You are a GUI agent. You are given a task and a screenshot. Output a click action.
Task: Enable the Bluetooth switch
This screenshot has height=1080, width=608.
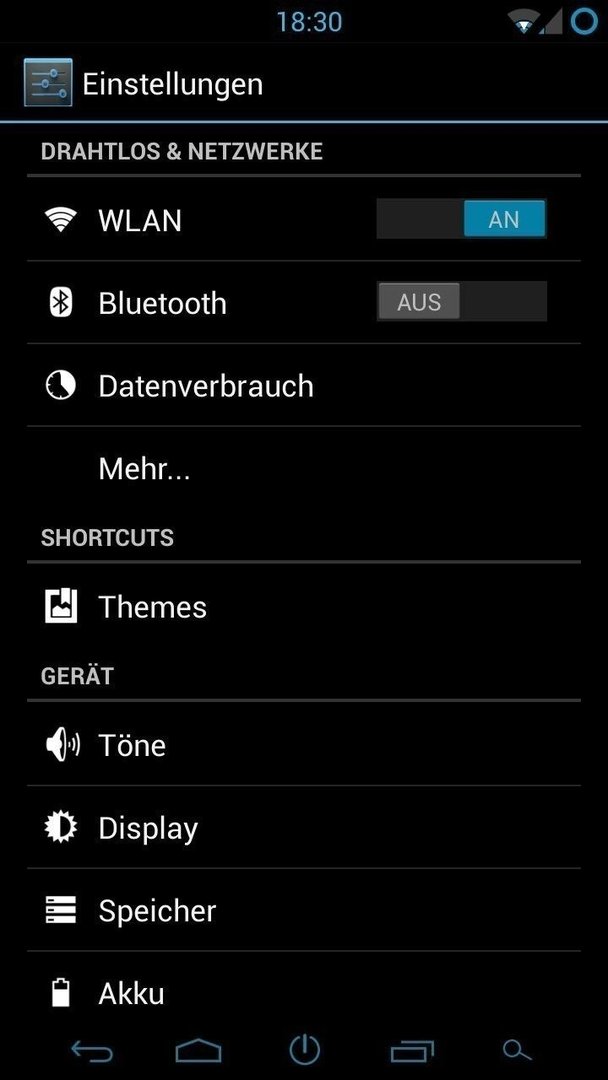(x=461, y=302)
